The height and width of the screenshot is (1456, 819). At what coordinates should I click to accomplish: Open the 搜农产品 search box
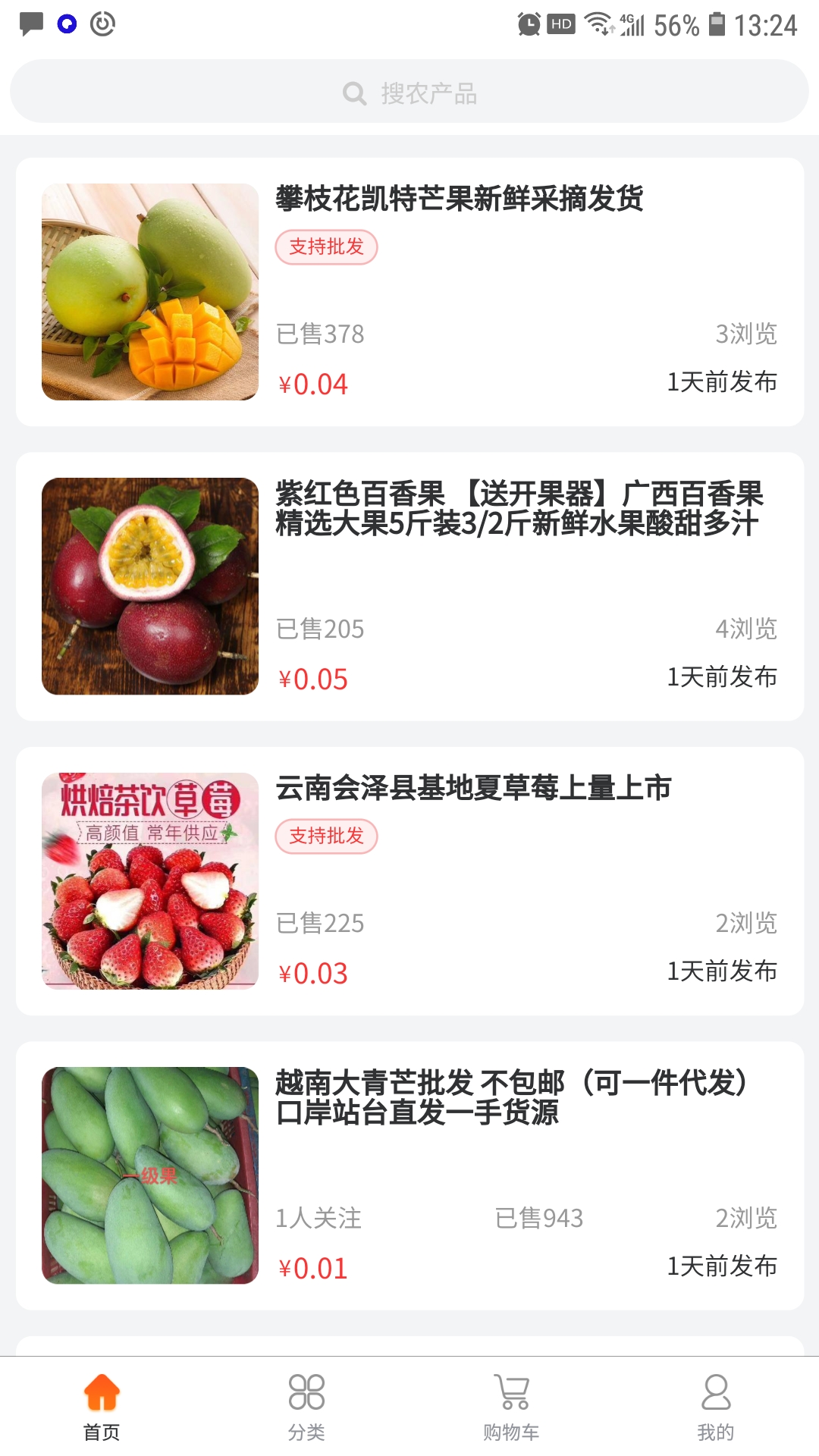pos(409,92)
